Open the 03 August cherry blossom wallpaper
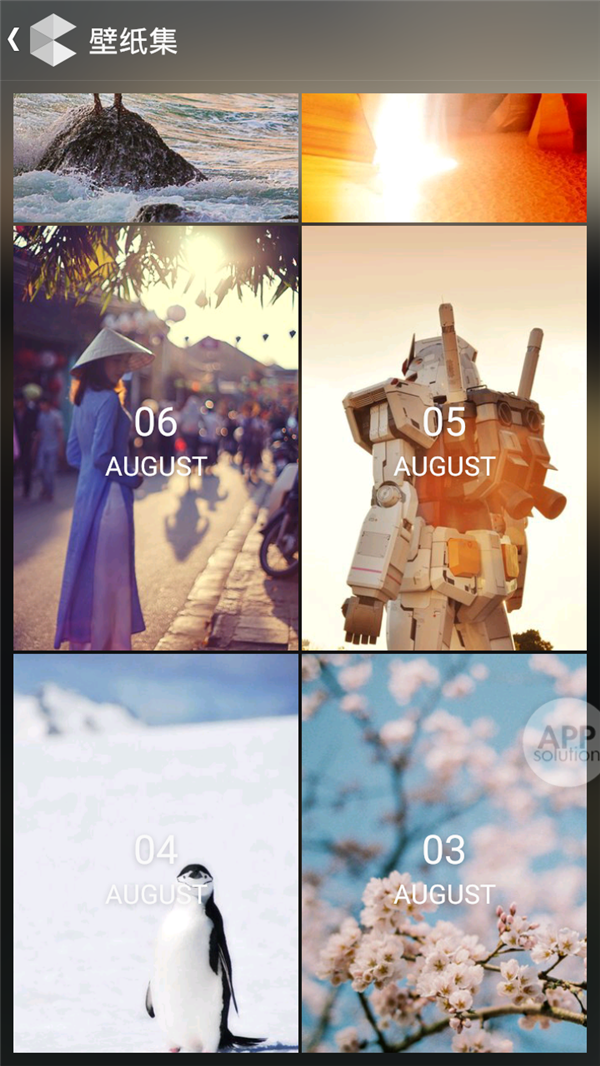Image resolution: width=600 pixels, height=1066 pixels. coord(444,852)
